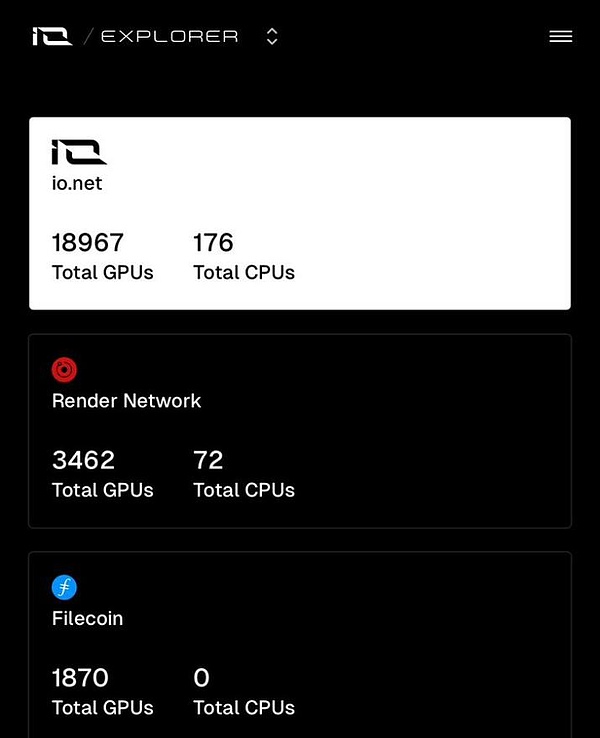
Task: Select the io.net network card
Action: 300,213
